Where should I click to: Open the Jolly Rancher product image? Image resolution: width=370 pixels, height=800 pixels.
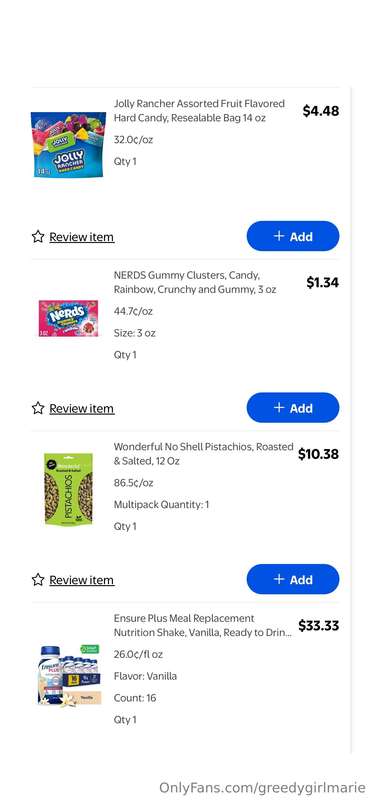point(68,145)
